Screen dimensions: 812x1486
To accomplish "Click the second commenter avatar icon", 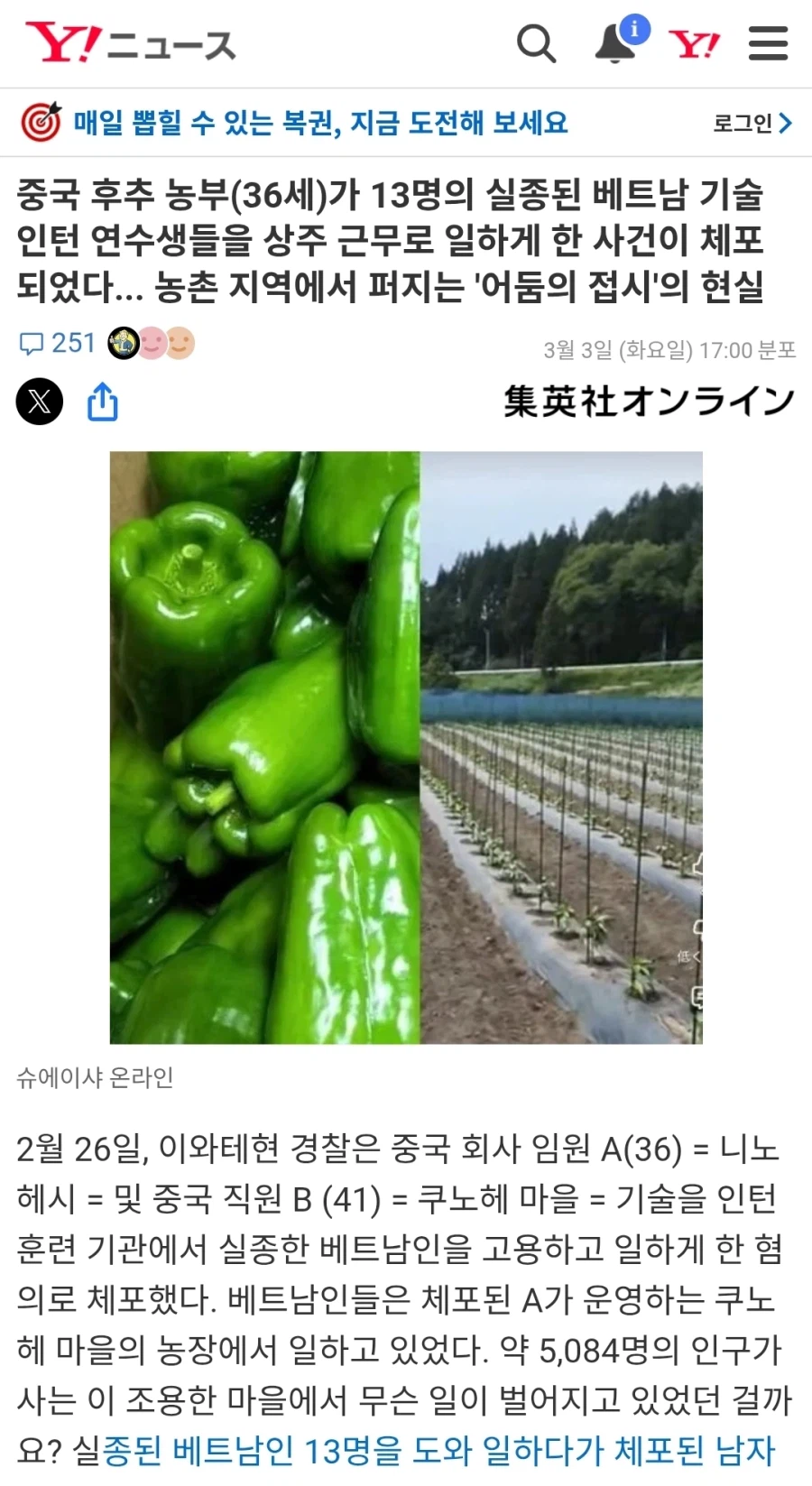I will (152, 343).
